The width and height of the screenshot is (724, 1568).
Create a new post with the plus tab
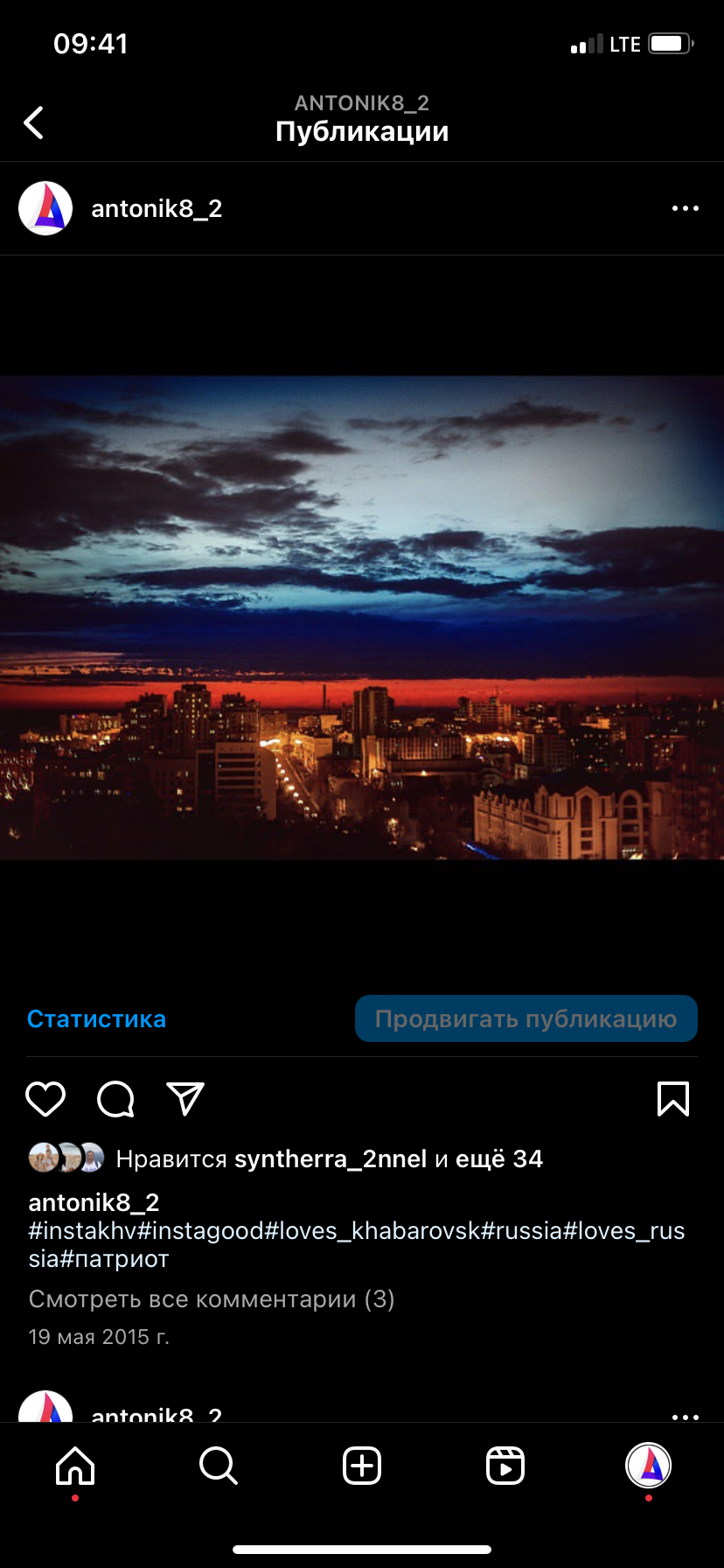362,1466
